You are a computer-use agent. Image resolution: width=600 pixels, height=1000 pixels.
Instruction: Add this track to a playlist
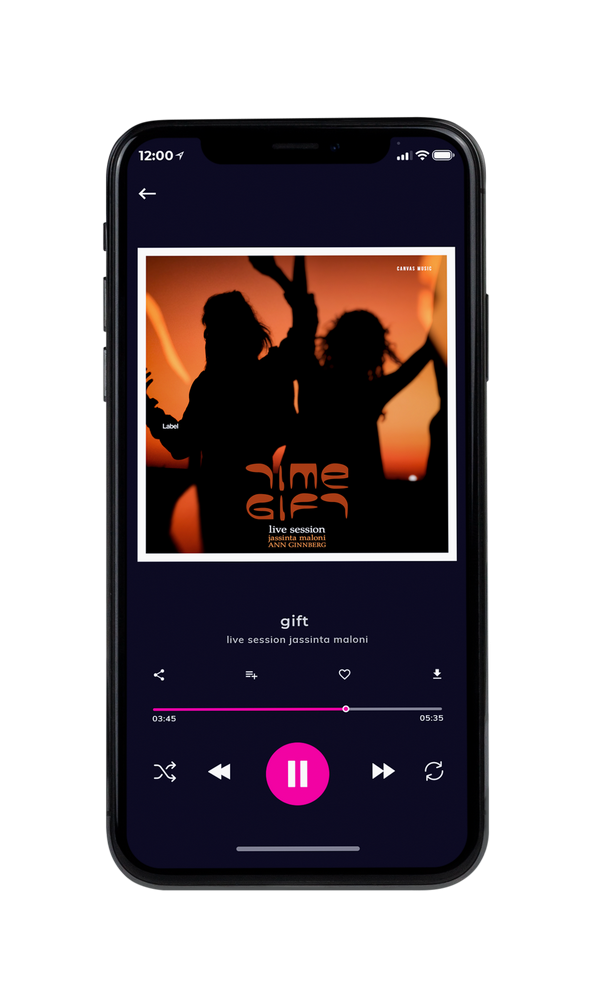[251, 675]
